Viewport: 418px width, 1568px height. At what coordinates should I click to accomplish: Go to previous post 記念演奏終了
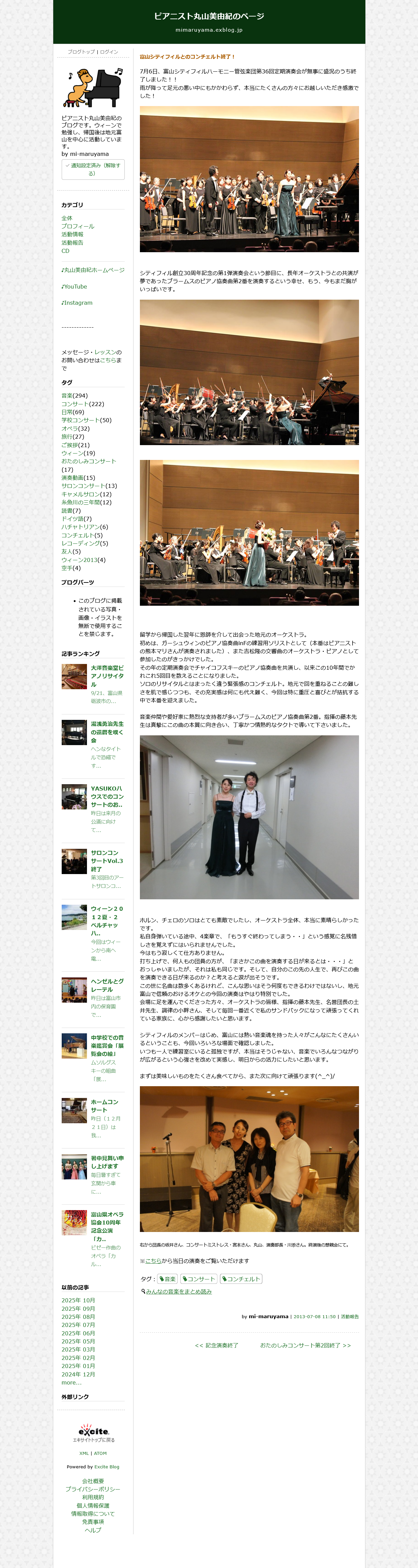[216, 1345]
